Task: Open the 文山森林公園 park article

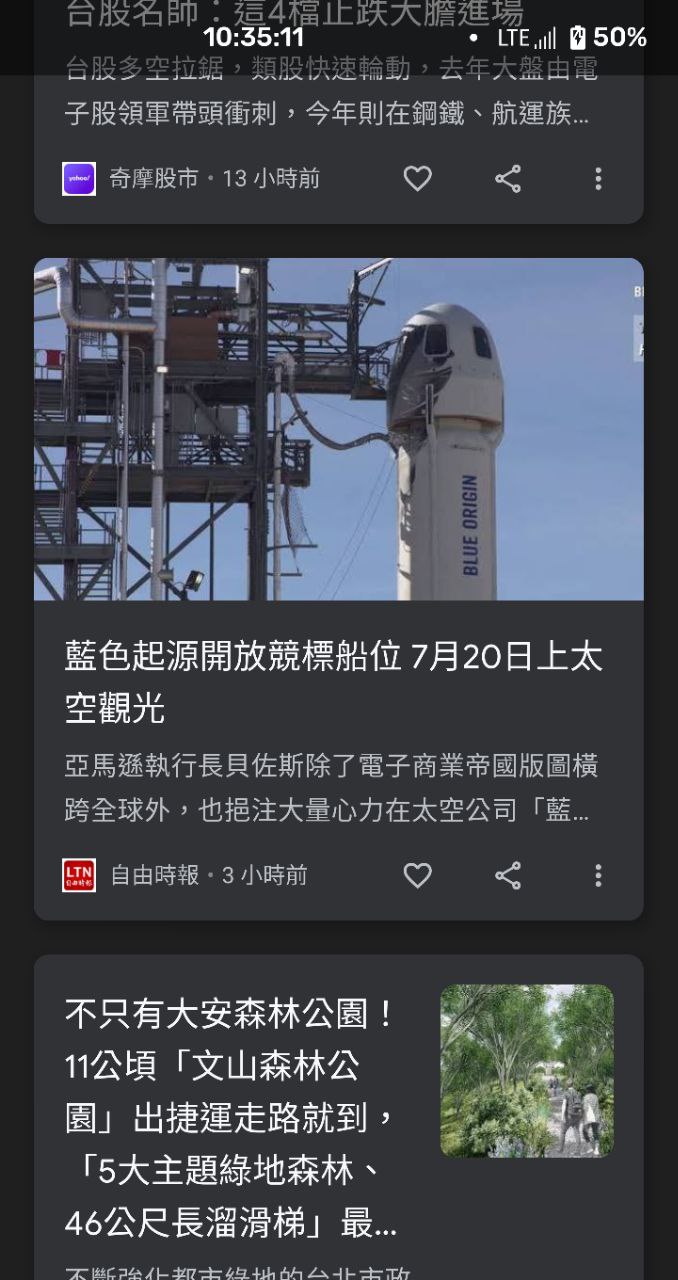Action: pos(339,1117)
